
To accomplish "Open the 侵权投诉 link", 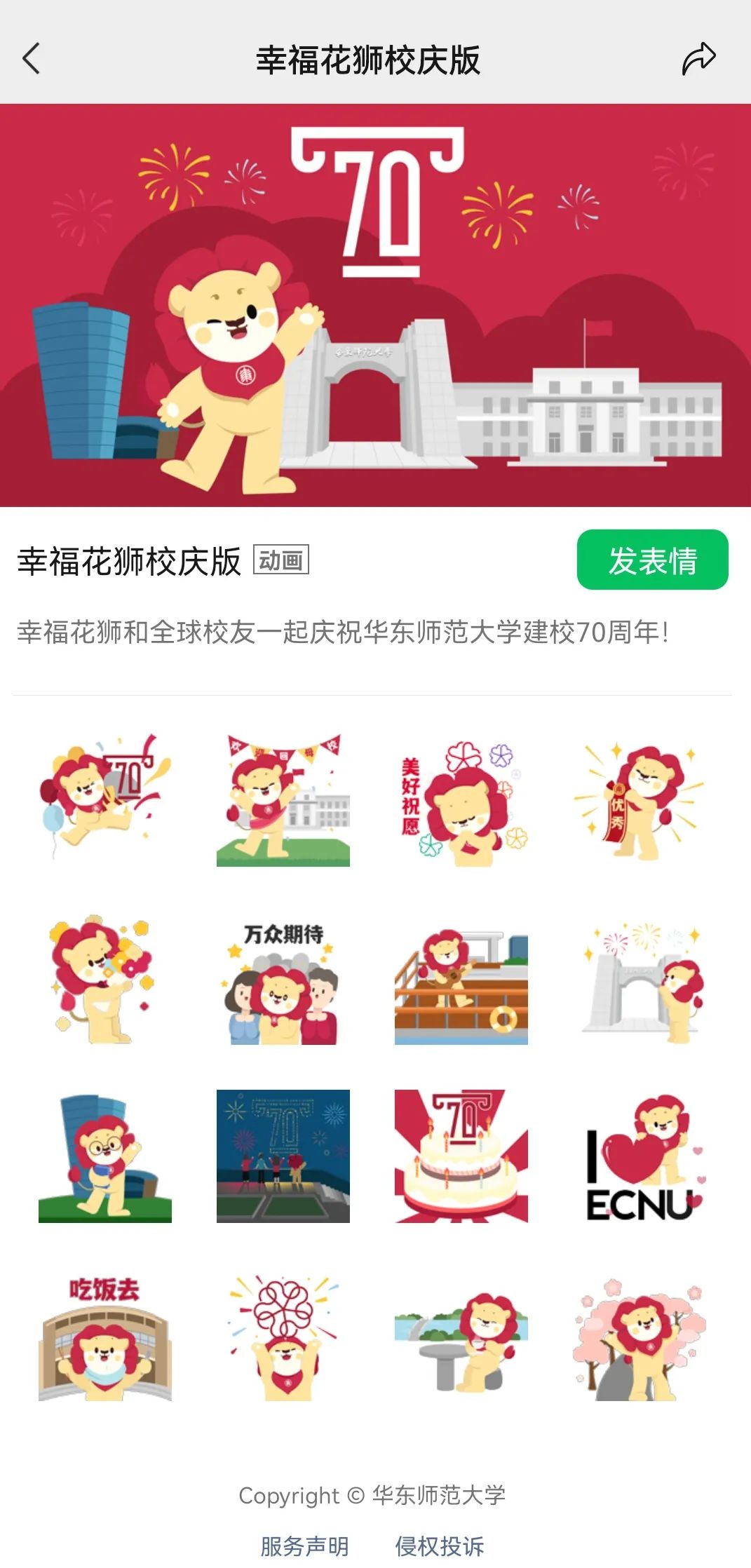I will point(440,1546).
